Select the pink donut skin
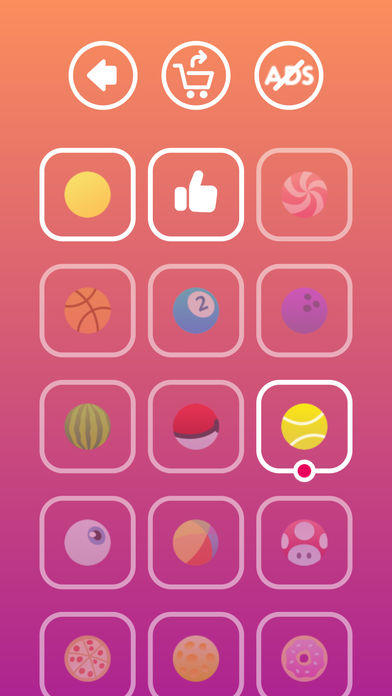392x696 pixels. click(x=304, y=656)
